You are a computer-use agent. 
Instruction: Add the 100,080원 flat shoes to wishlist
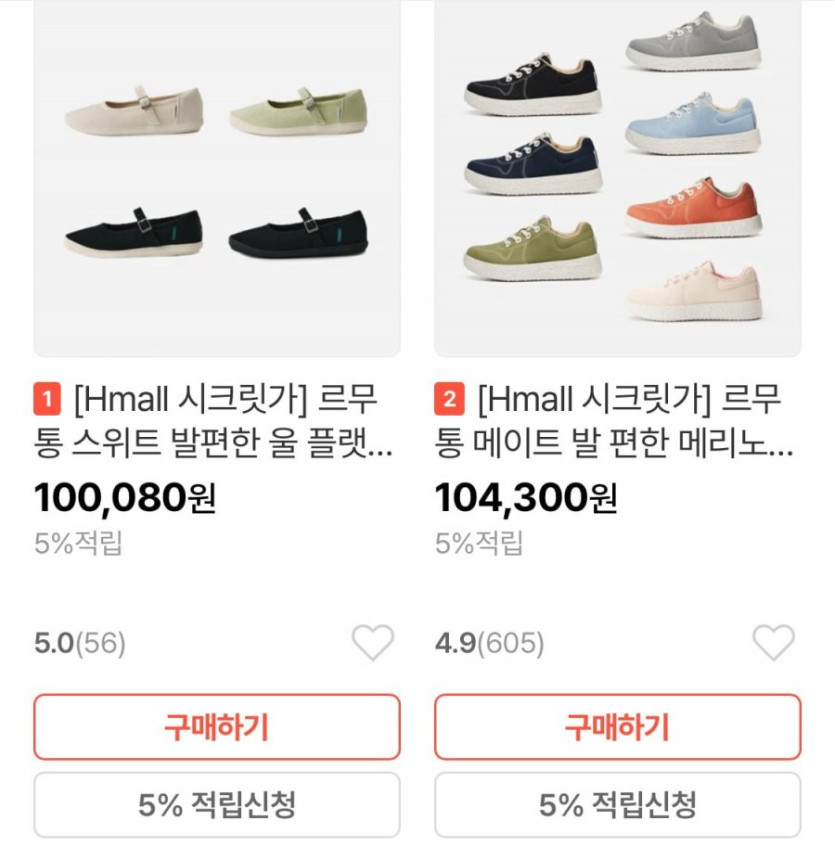(373, 643)
